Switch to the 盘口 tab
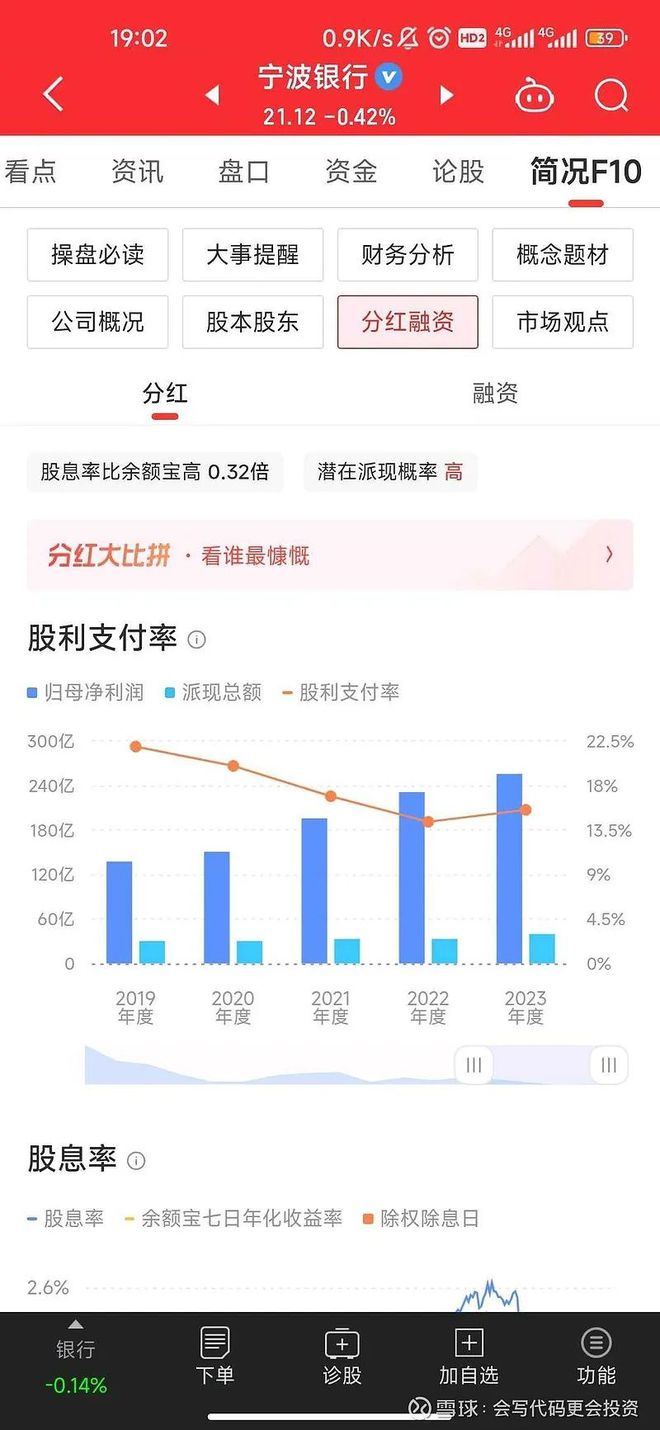Screen dimensions: 660x1430 [244, 172]
